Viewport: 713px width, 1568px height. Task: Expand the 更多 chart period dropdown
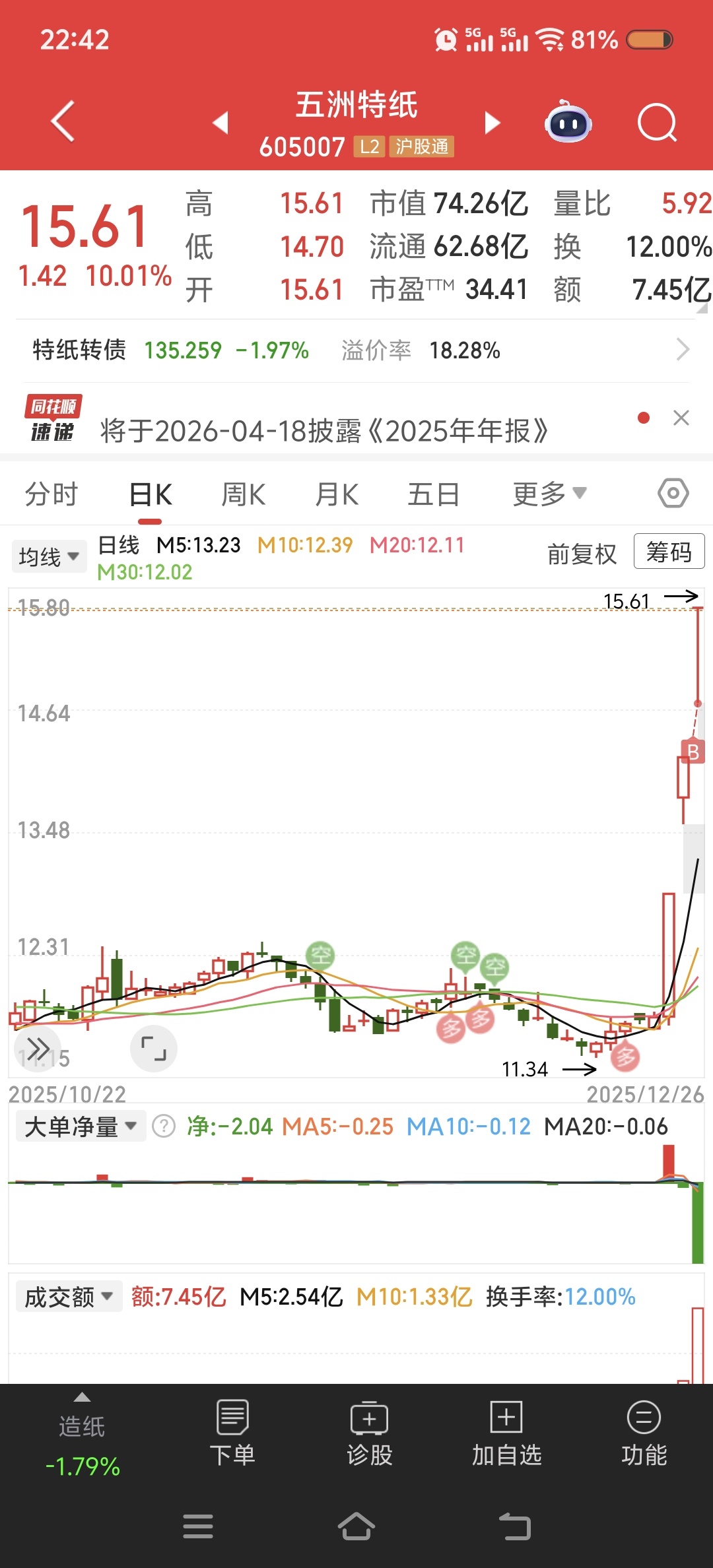[549, 494]
